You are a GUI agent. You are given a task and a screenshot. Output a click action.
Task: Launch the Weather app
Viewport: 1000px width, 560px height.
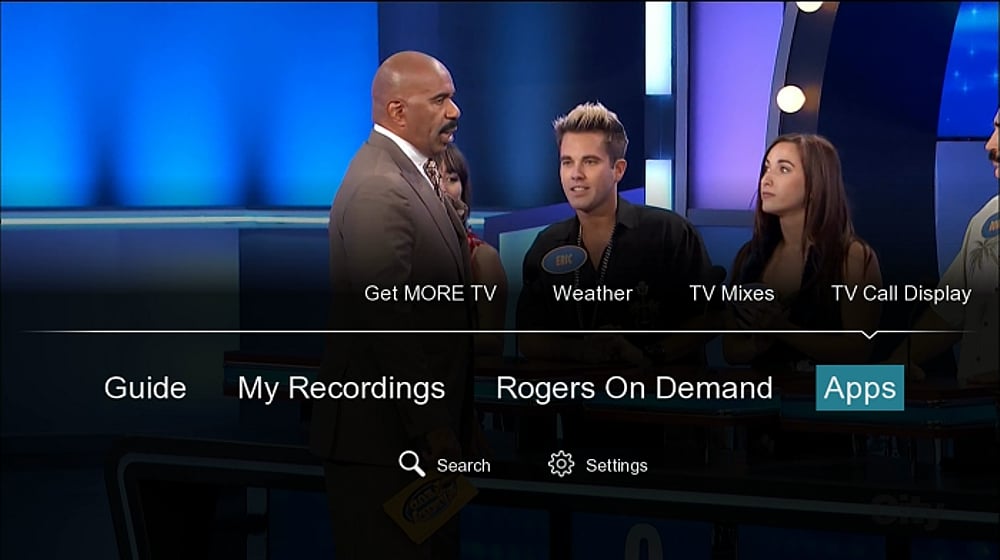(x=592, y=294)
